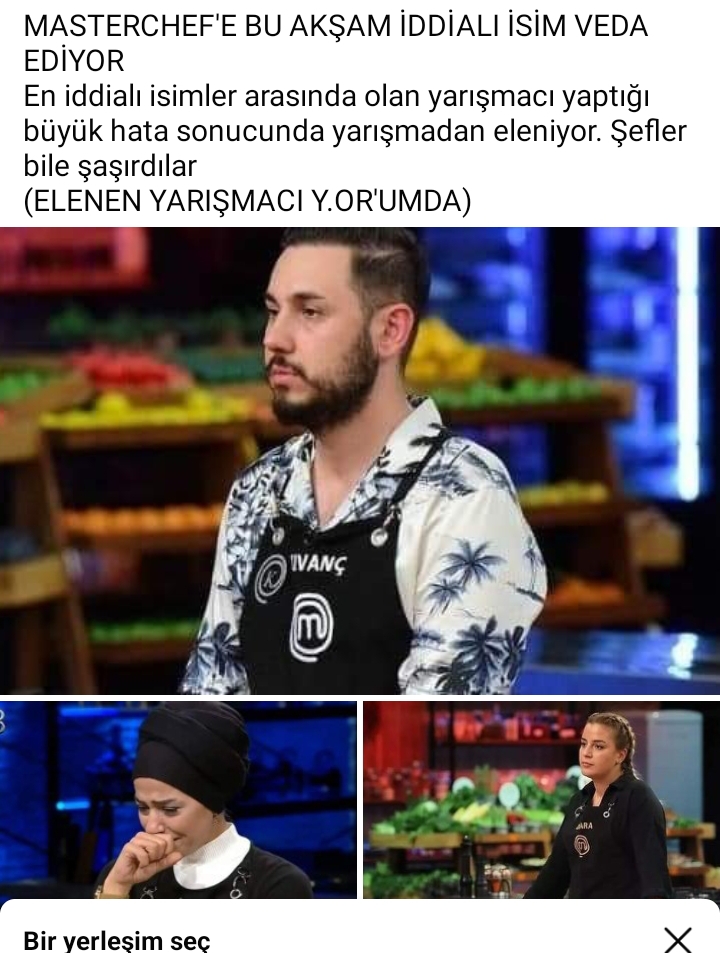
Task: Open the photo of the contestant with braids
Action: pos(540,798)
